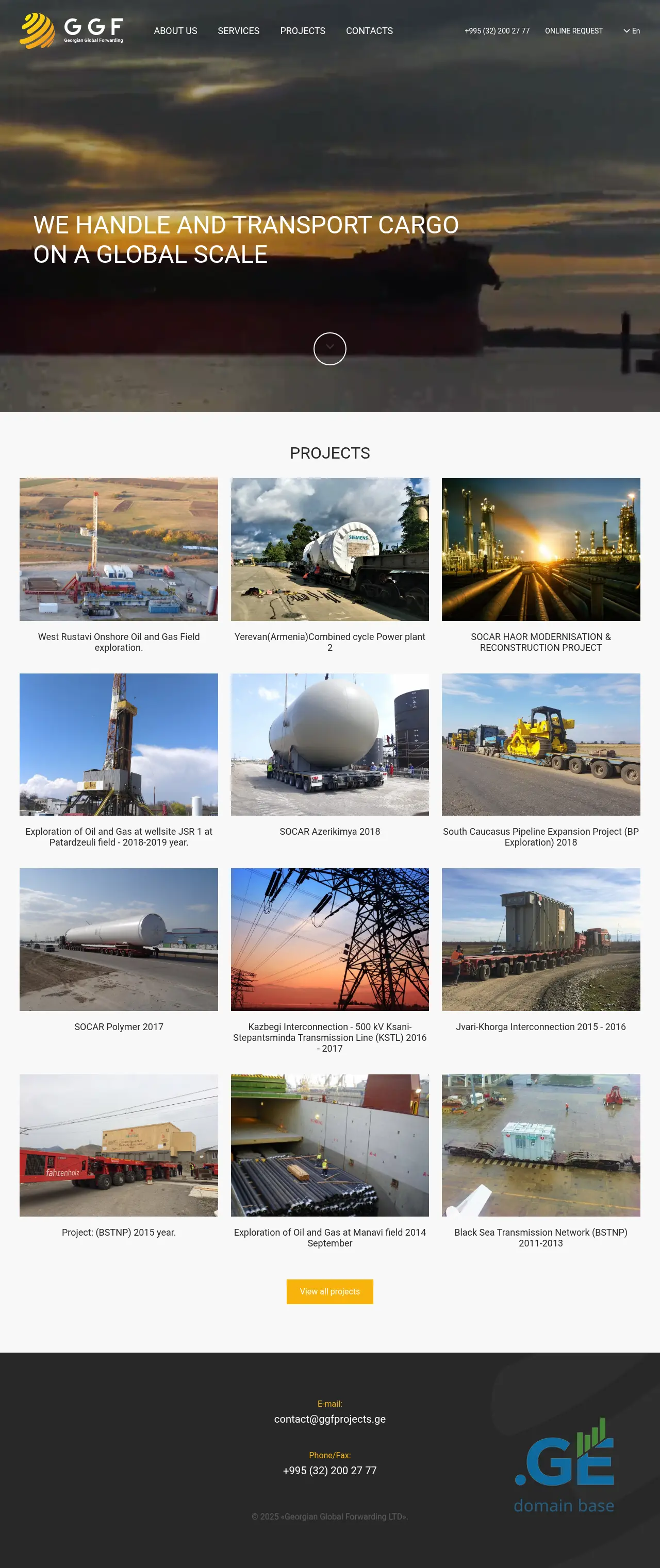This screenshot has height=1568, width=660.
Task: Call the phone number in the header
Action: pos(497,31)
